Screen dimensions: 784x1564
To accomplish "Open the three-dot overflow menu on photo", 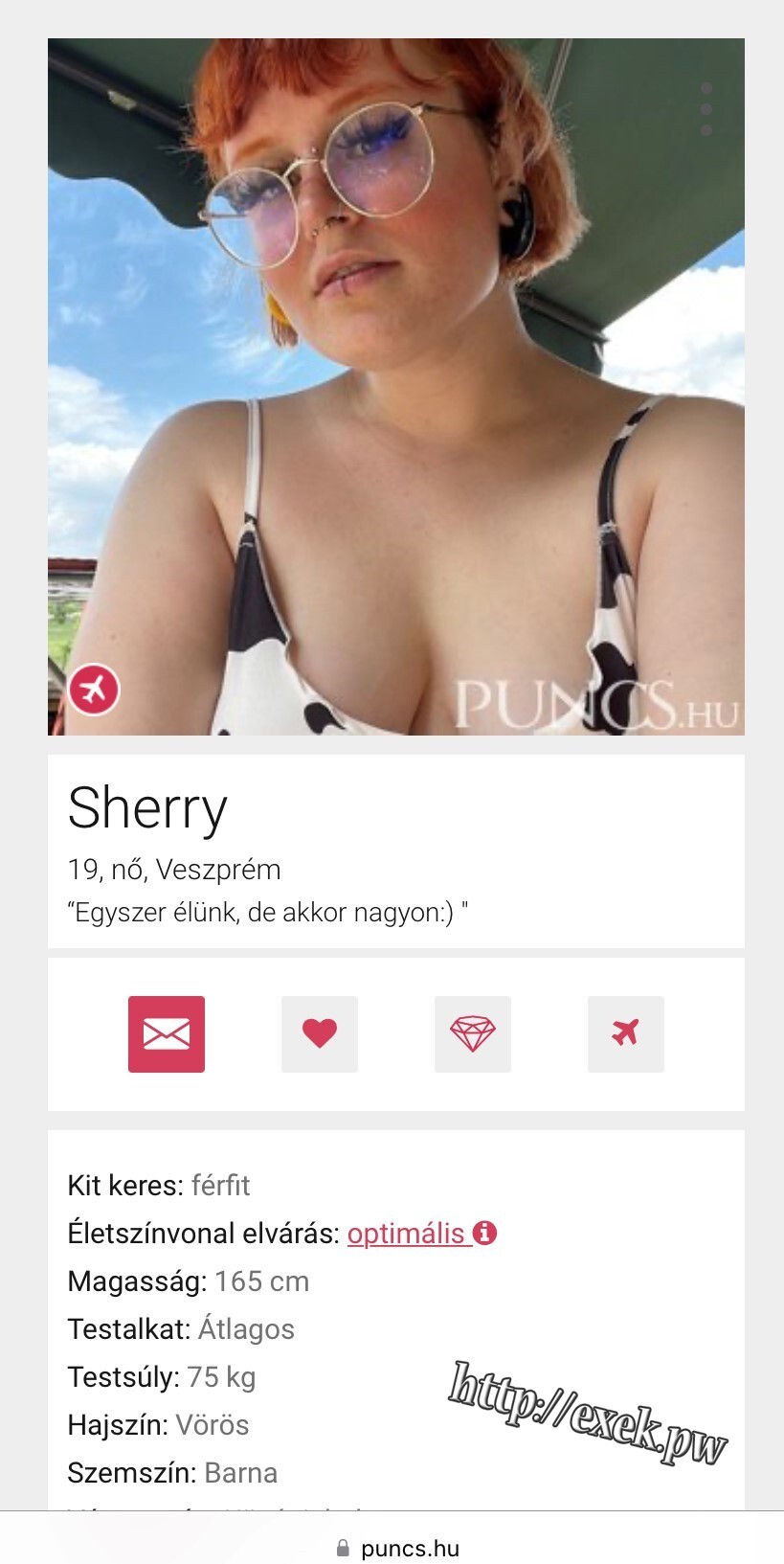I will pos(706,109).
